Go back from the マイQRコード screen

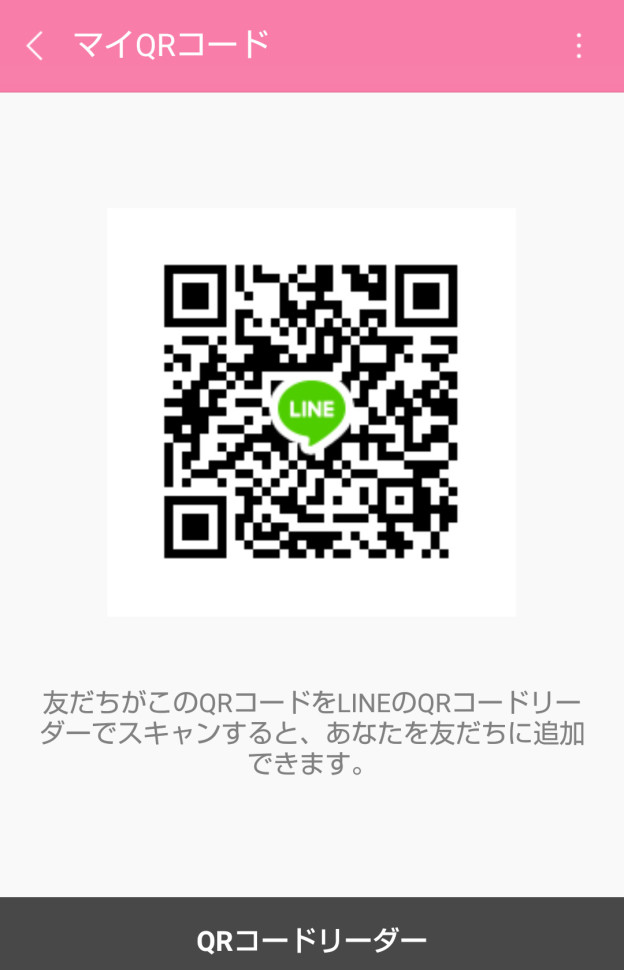[35, 46]
